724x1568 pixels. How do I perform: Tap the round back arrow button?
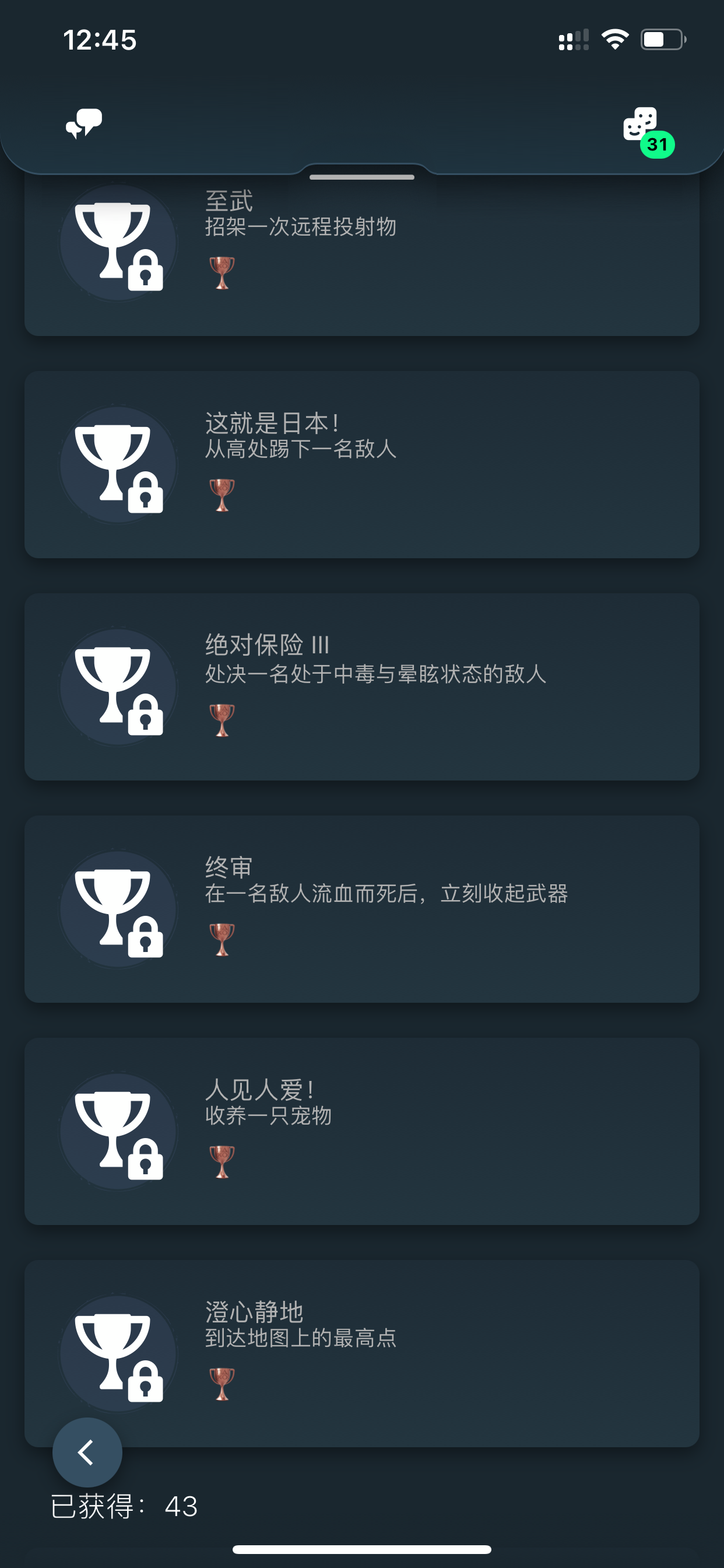[x=87, y=1452]
